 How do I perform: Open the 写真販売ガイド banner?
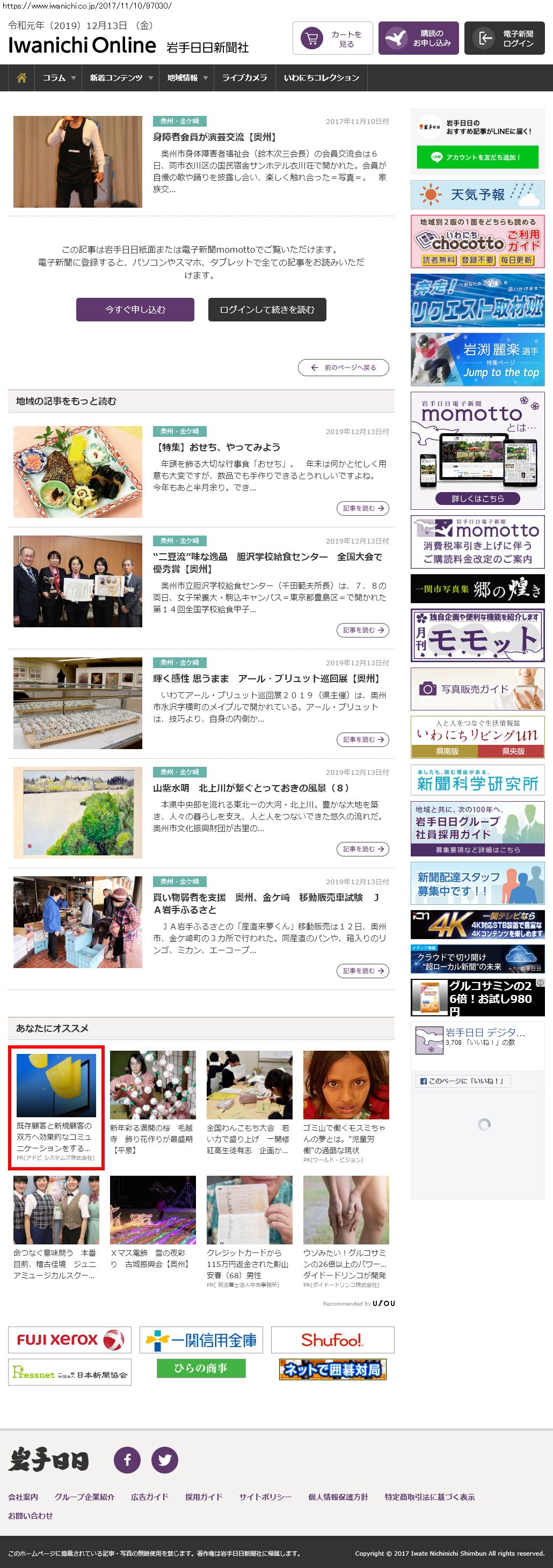coord(477,689)
